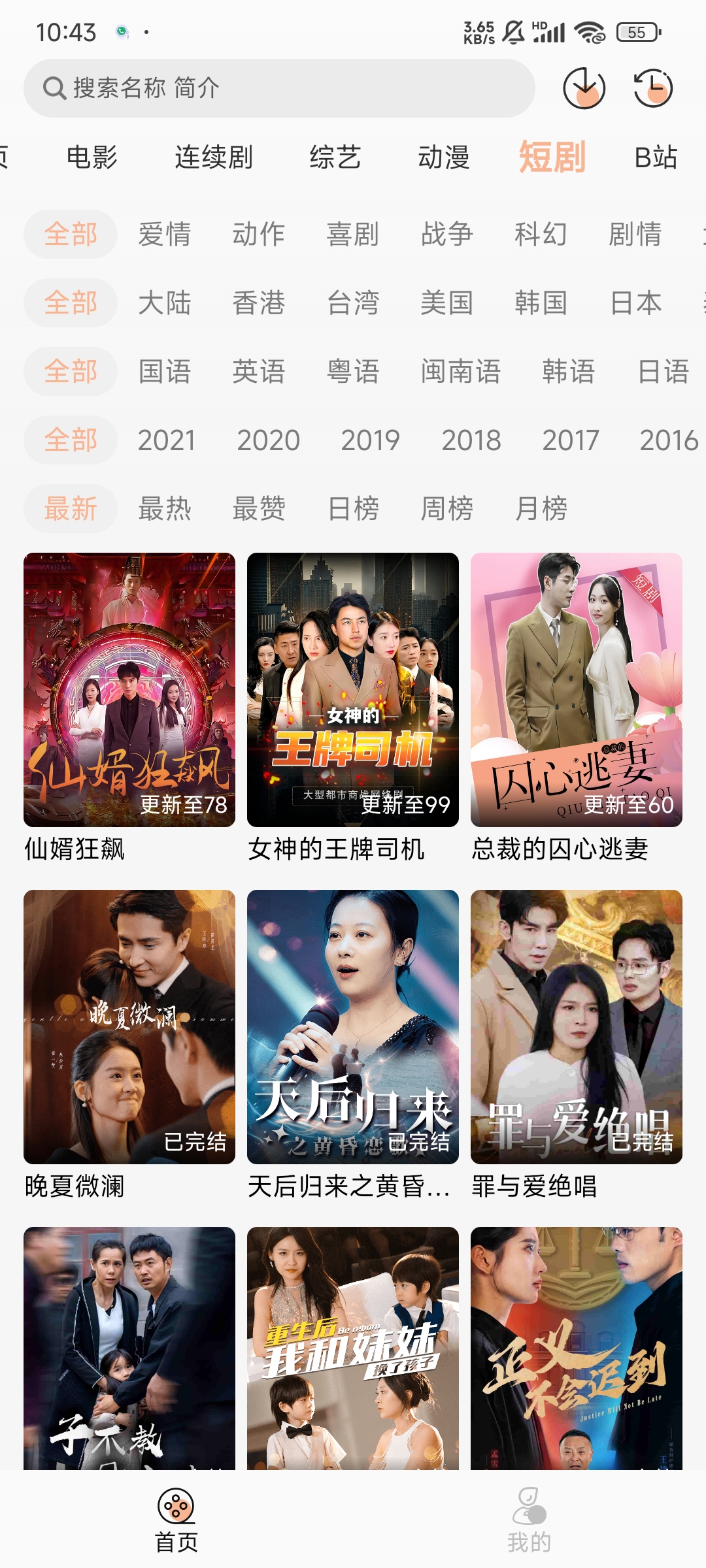Switch to the 电影 tab

92,157
